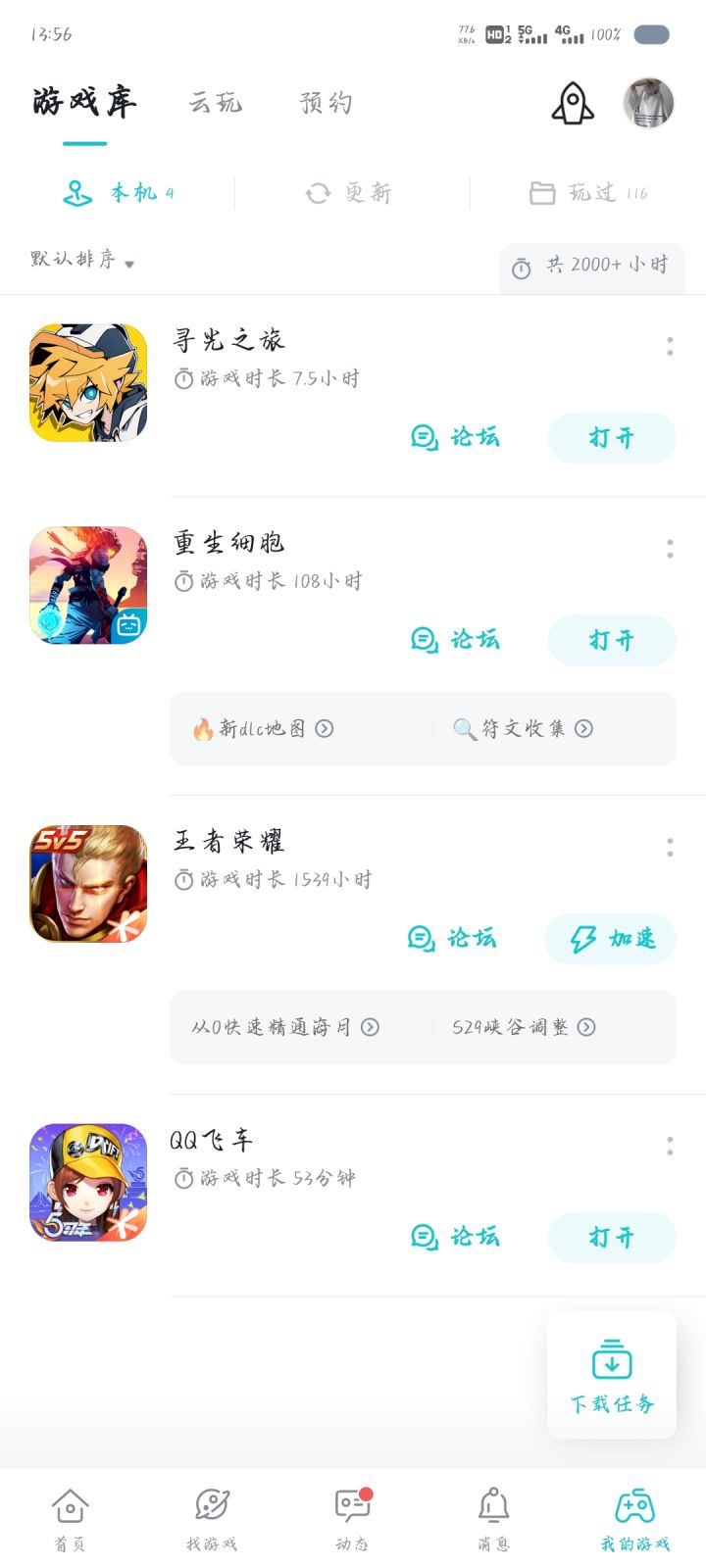Expand the 新dlc地图 chevron for 重生细胞

tap(327, 729)
